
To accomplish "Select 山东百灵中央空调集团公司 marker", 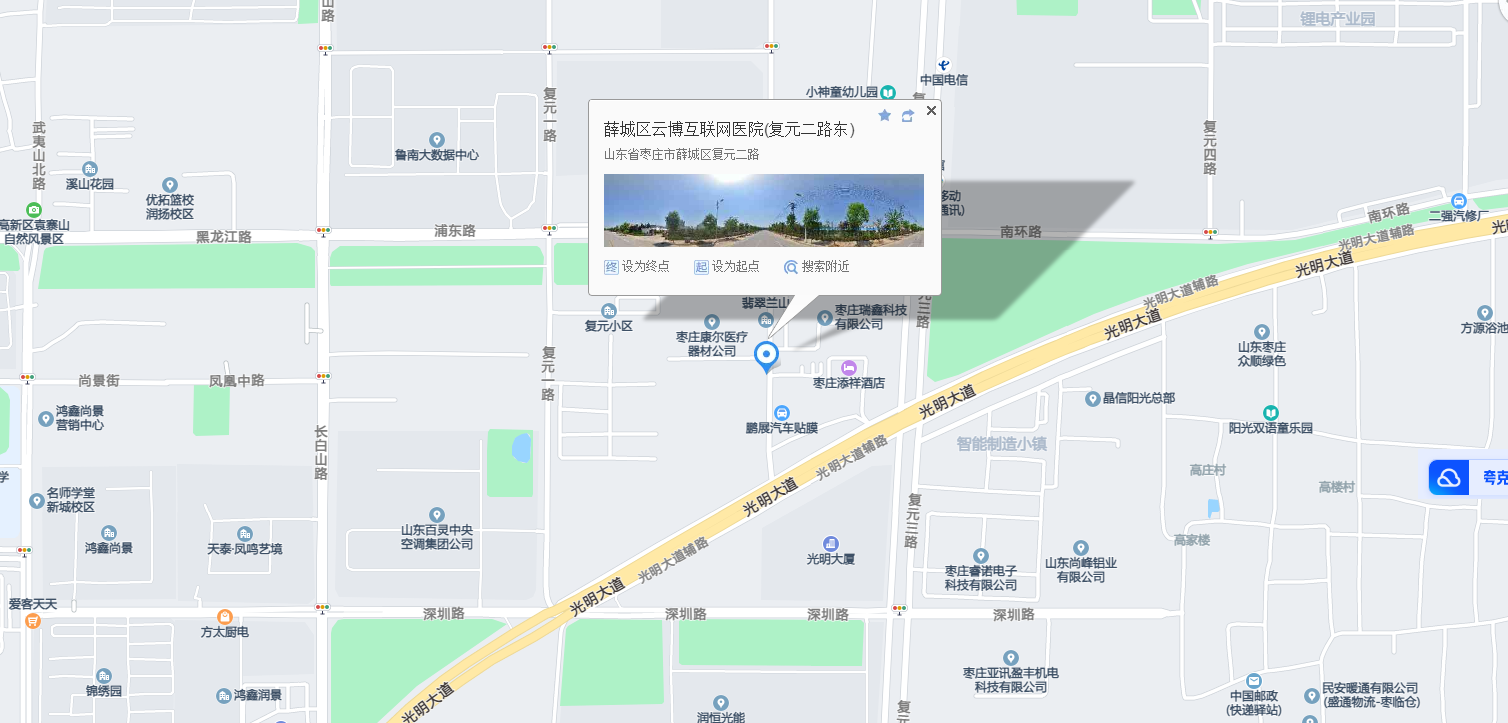I will pos(436,514).
